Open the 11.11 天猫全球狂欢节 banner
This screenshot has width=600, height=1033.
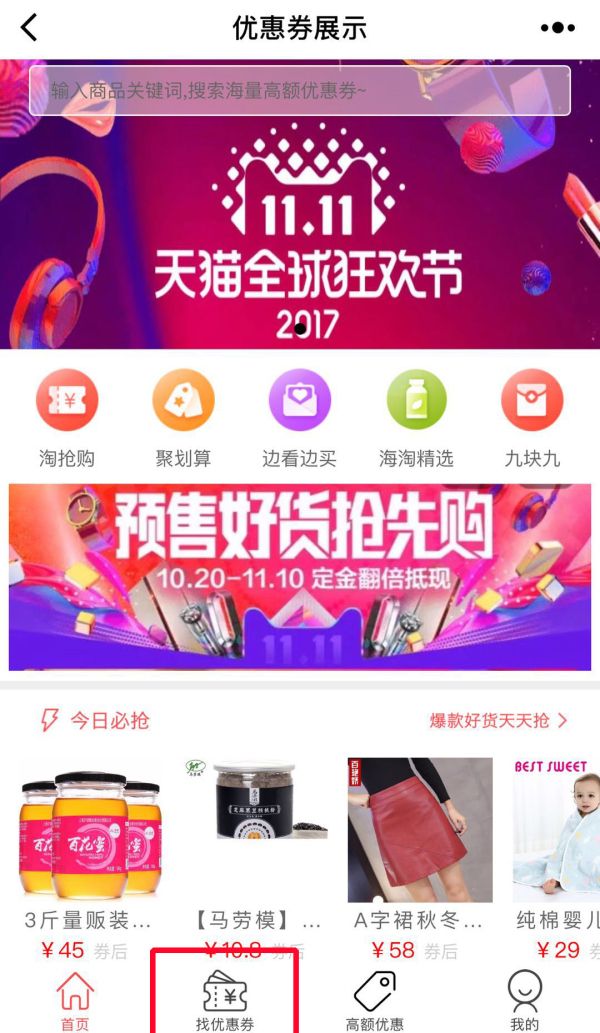[300, 204]
